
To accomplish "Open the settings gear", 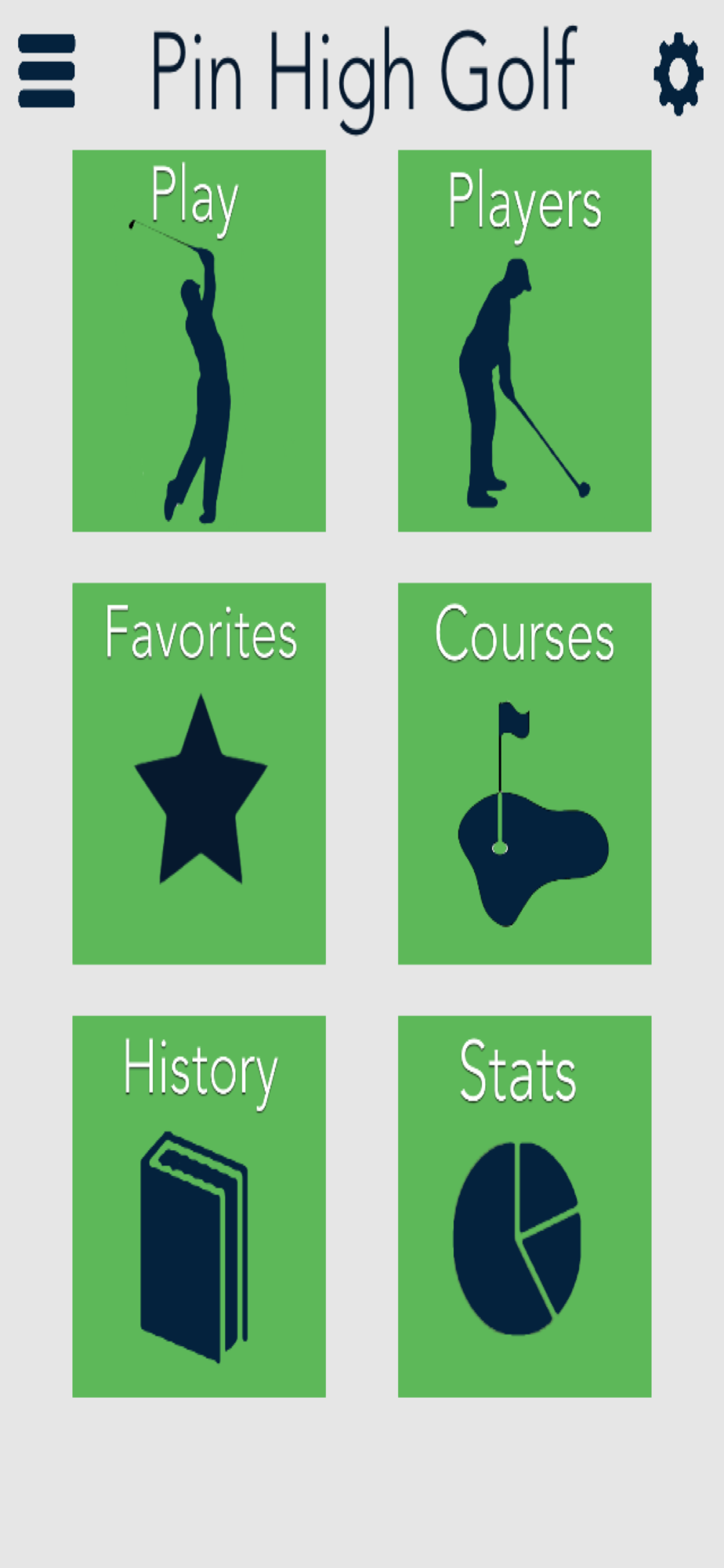I will pyautogui.click(x=679, y=73).
